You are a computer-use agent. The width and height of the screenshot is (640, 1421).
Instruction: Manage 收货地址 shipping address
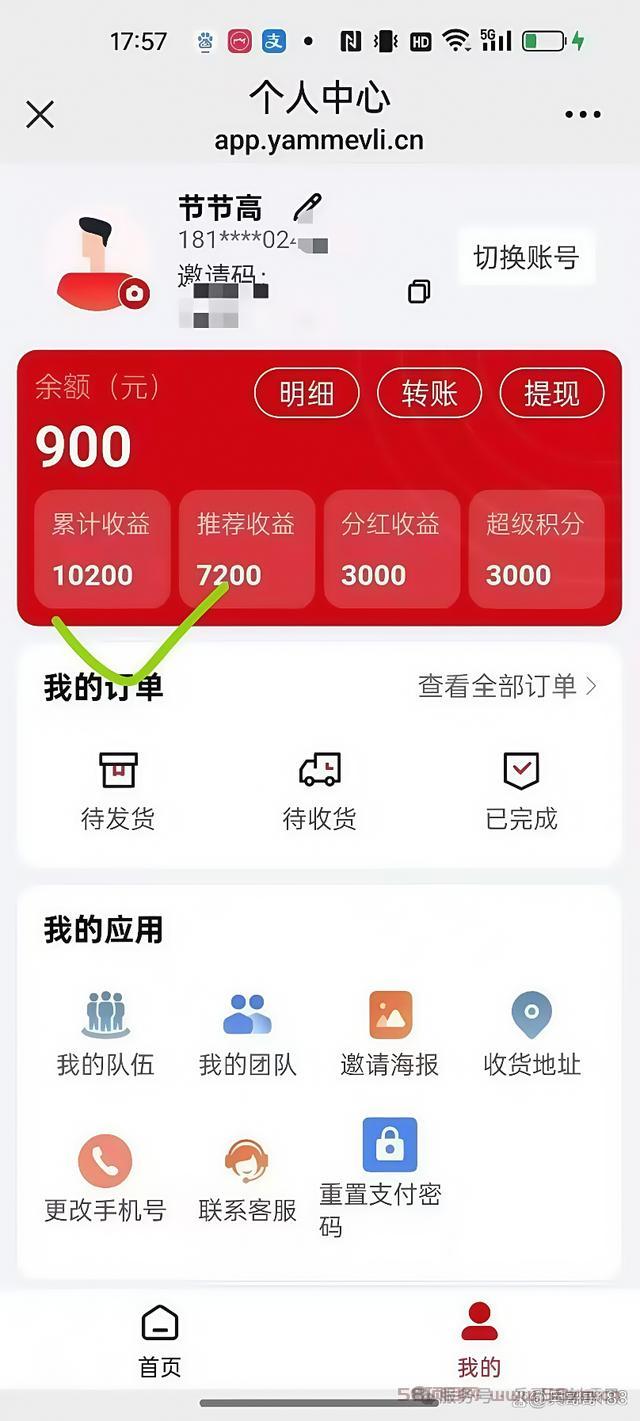tap(532, 1033)
